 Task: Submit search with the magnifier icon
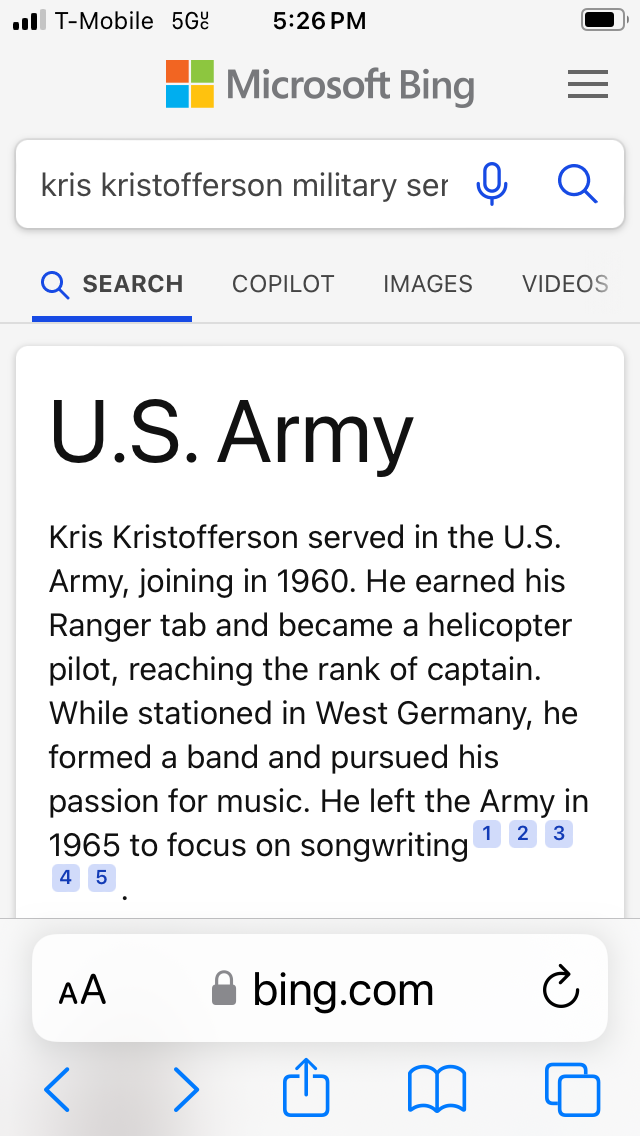click(577, 185)
